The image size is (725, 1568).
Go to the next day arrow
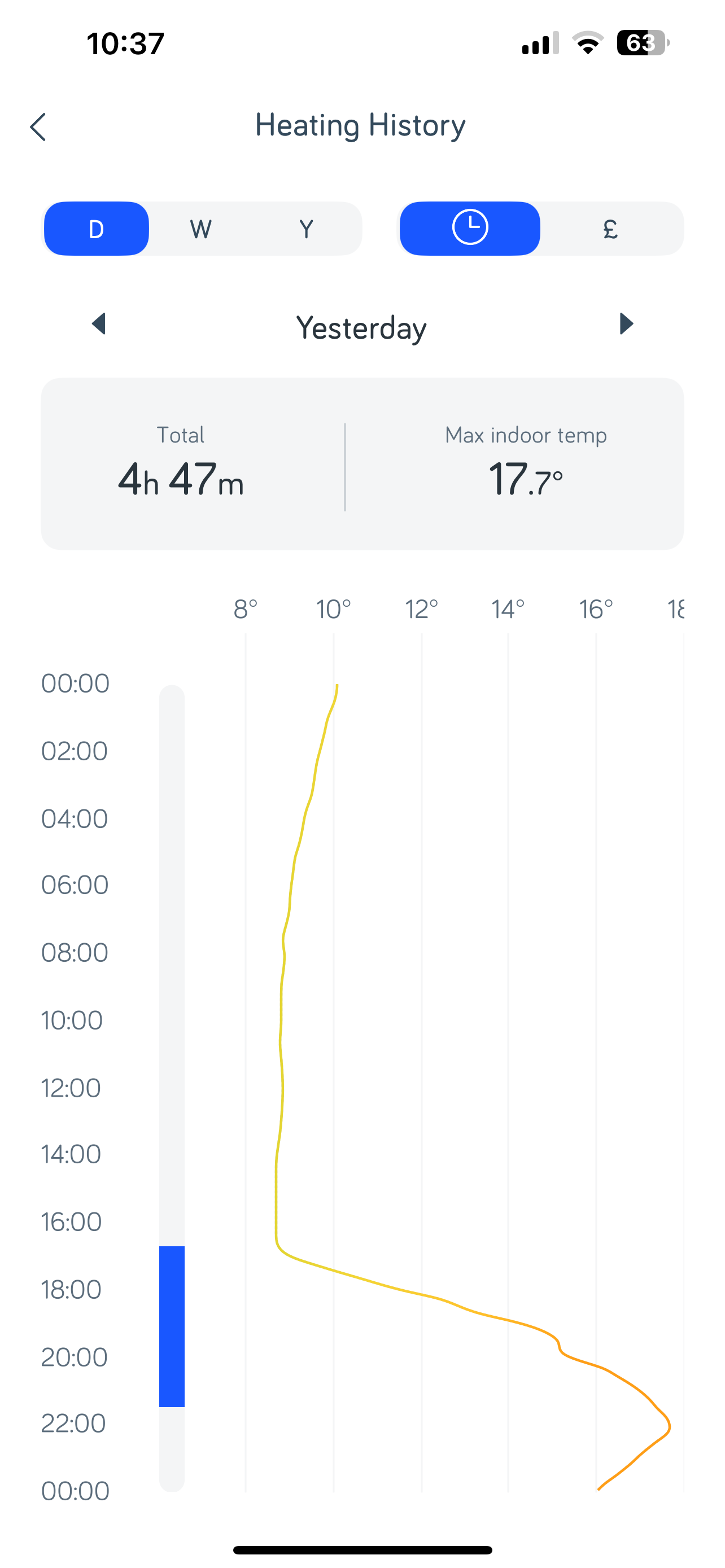click(626, 324)
